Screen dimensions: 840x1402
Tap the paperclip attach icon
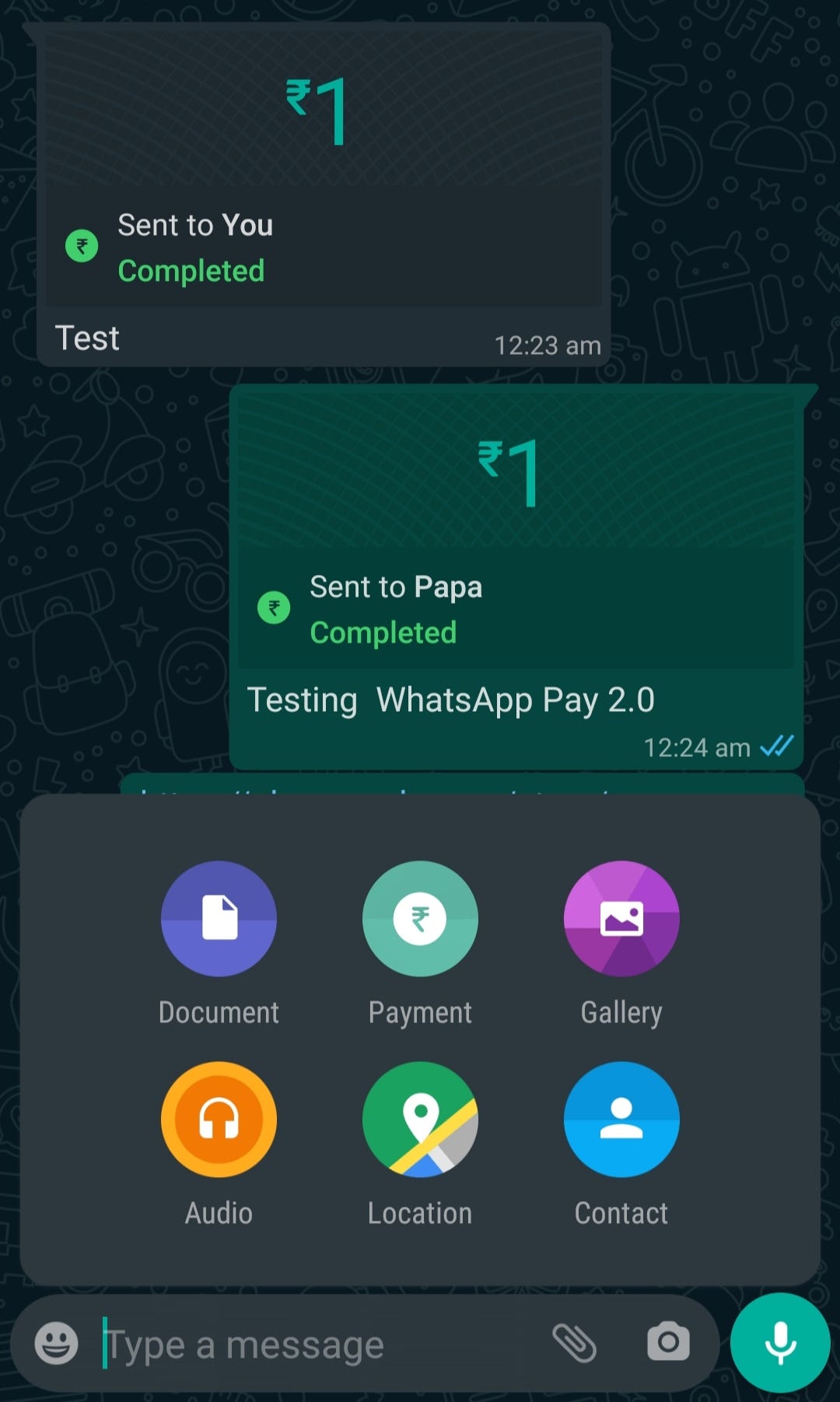tap(575, 1343)
